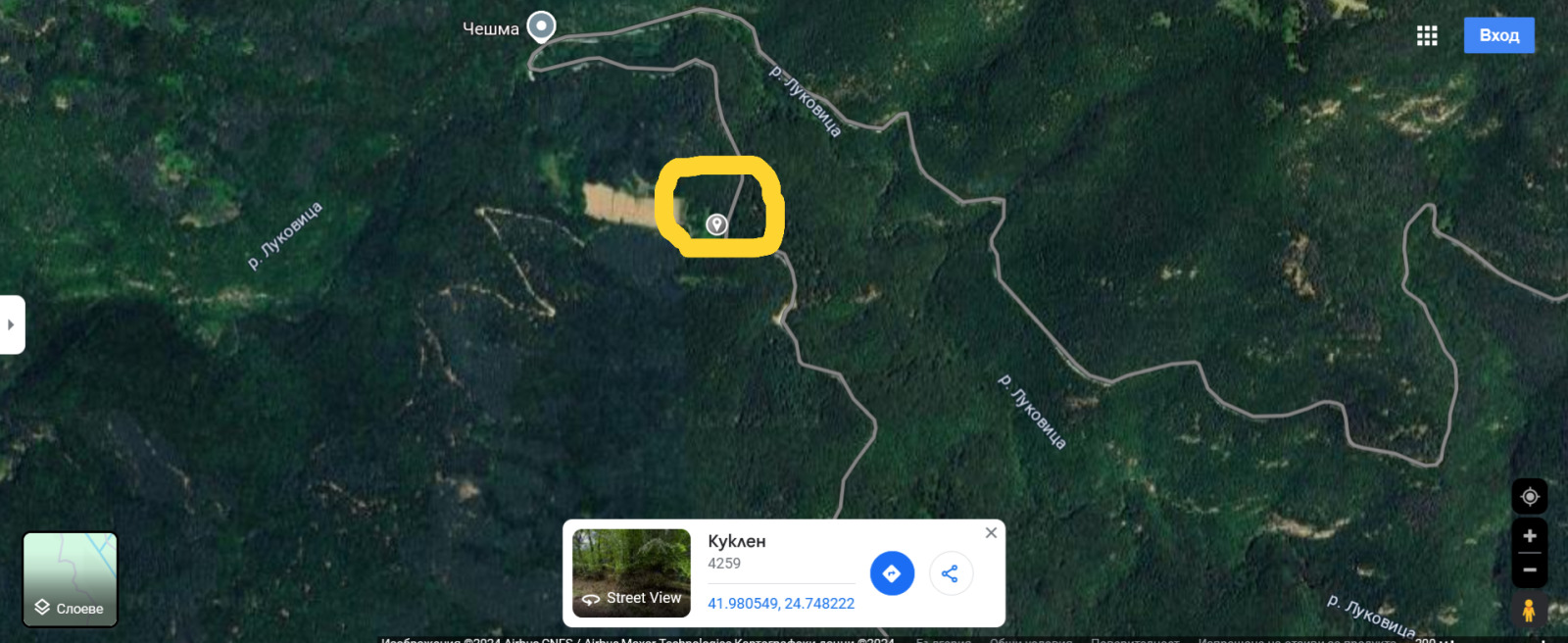The width and height of the screenshot is (1568, 643).
Task: Expand the collapsed side panel
Action: coord(12,324)
